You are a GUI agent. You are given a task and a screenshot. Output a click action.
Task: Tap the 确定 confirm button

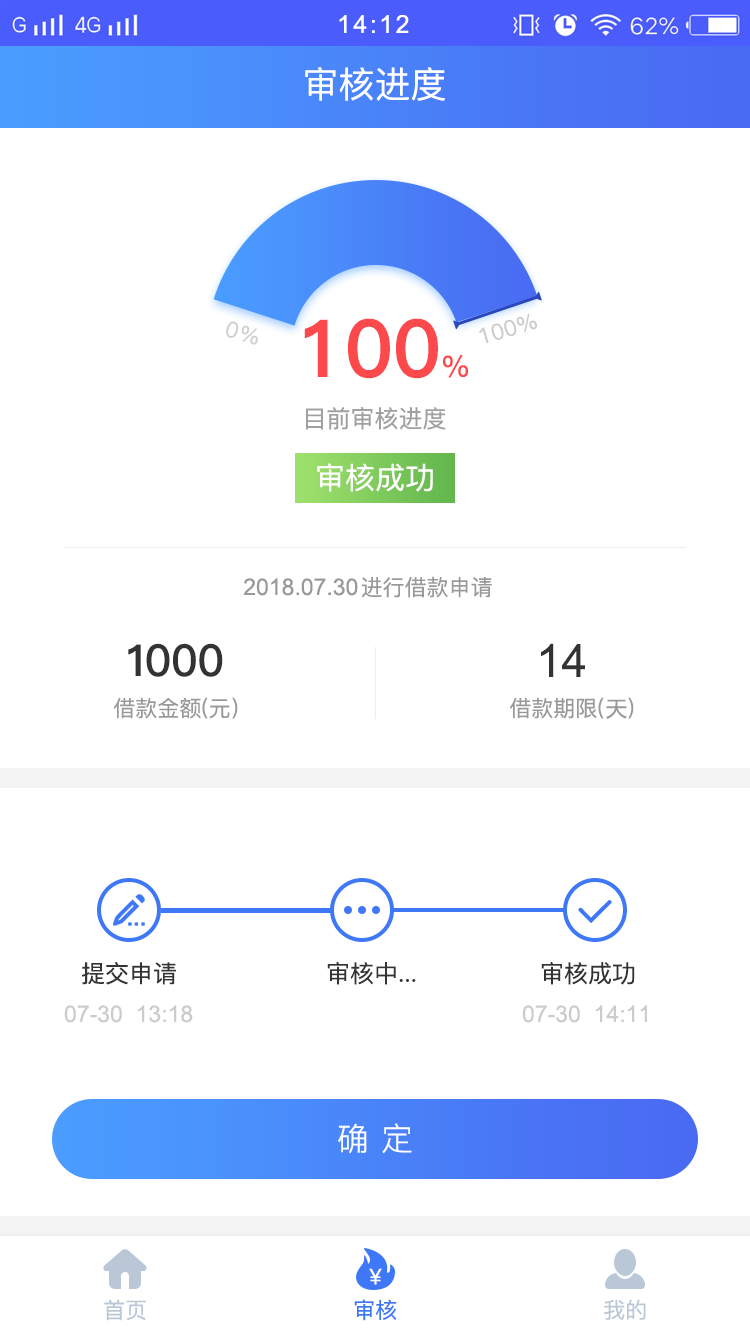coord(375,1139)
